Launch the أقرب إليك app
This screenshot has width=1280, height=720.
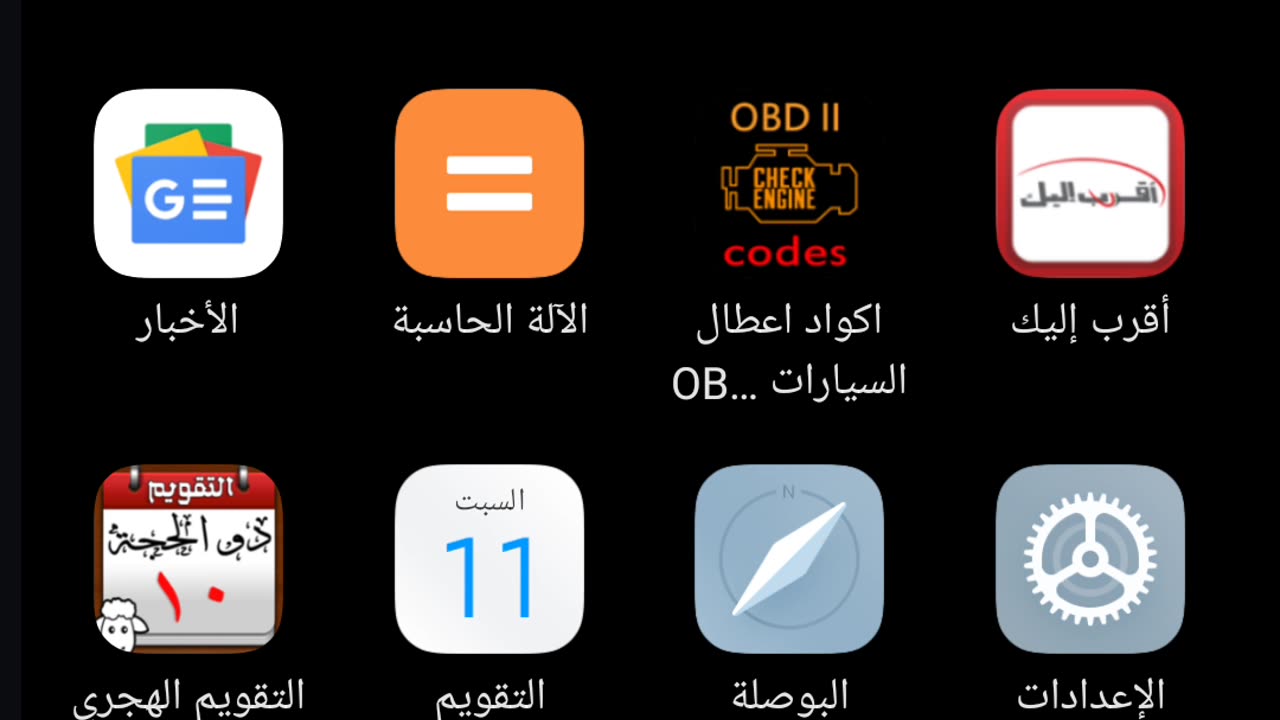click(1090, 184)
